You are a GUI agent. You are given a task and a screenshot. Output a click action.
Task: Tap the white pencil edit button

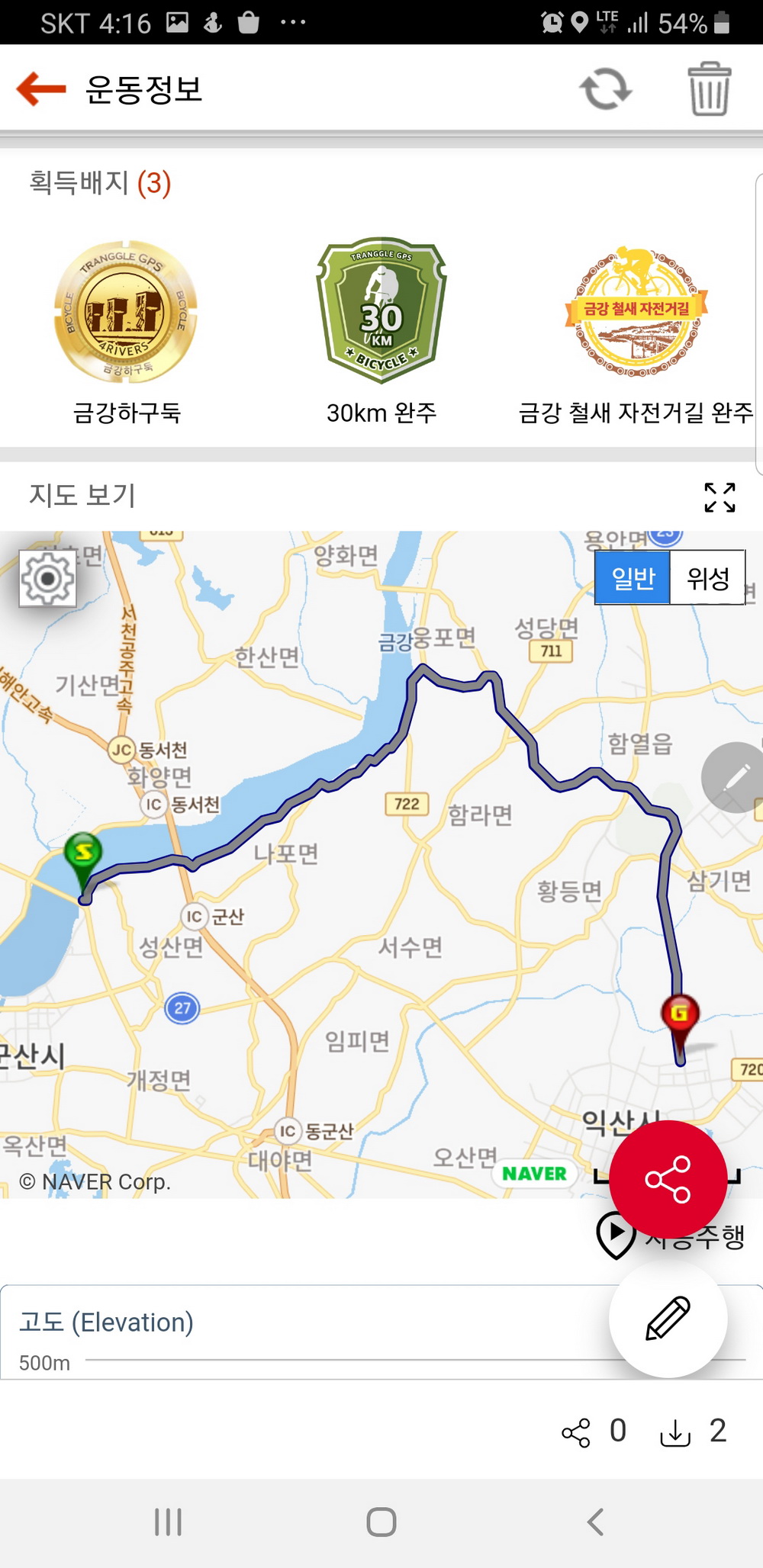click(668, 1319)
